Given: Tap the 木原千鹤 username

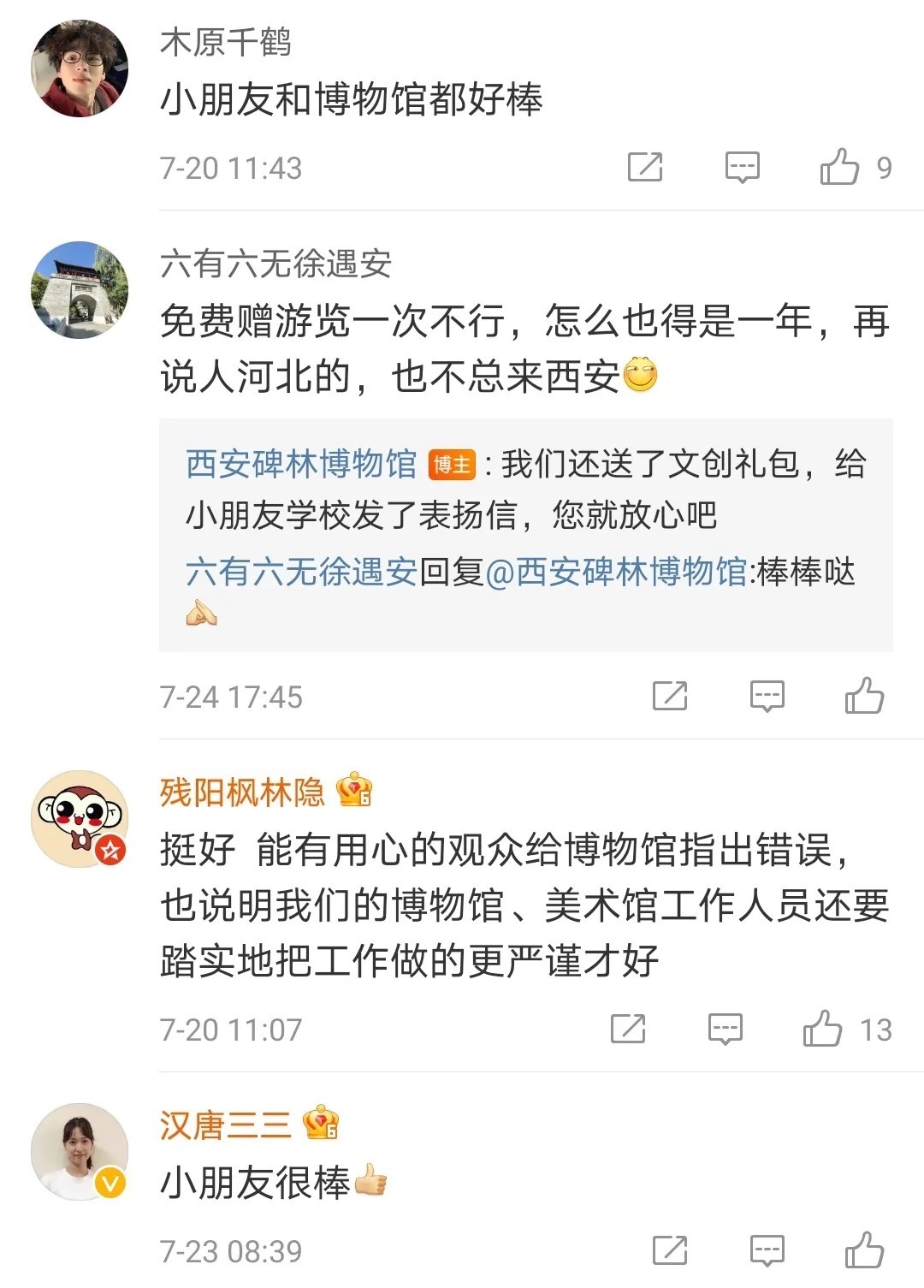Looking at the screenshot, I should tap(226, 43).
